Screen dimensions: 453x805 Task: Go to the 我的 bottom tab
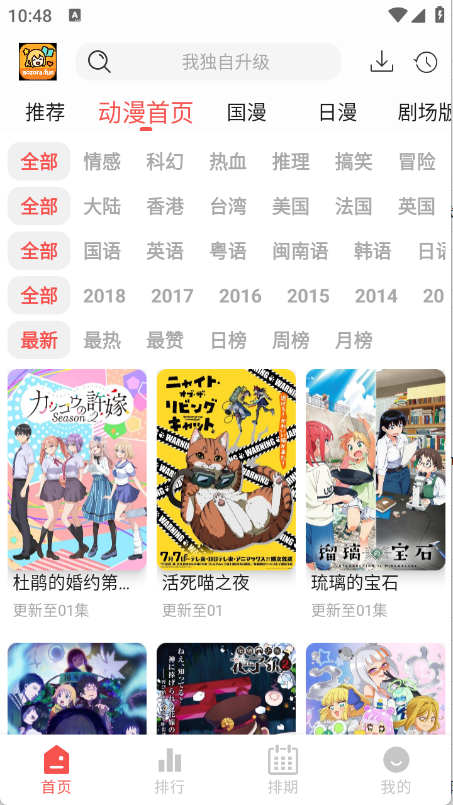click(x=396, y=770)
